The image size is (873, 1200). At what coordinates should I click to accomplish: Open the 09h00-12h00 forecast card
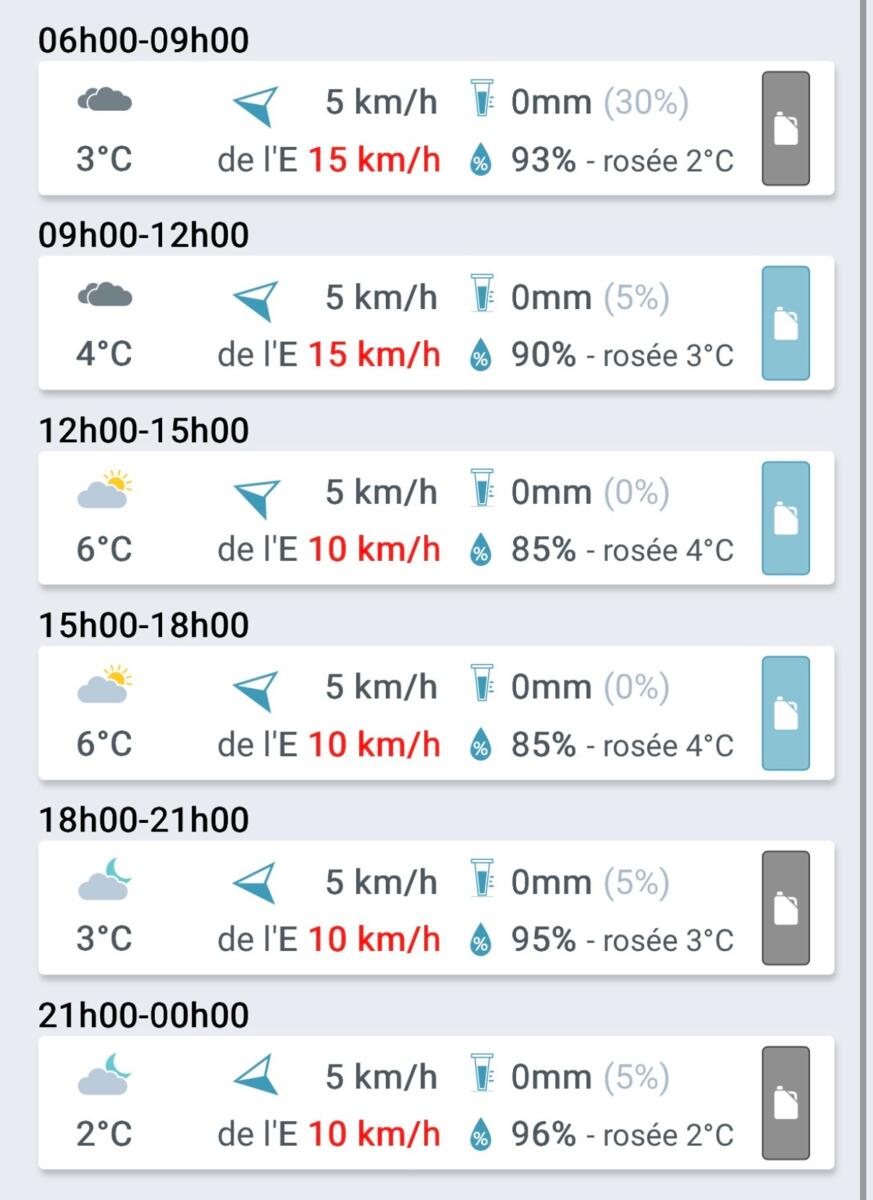click(400, 324)
